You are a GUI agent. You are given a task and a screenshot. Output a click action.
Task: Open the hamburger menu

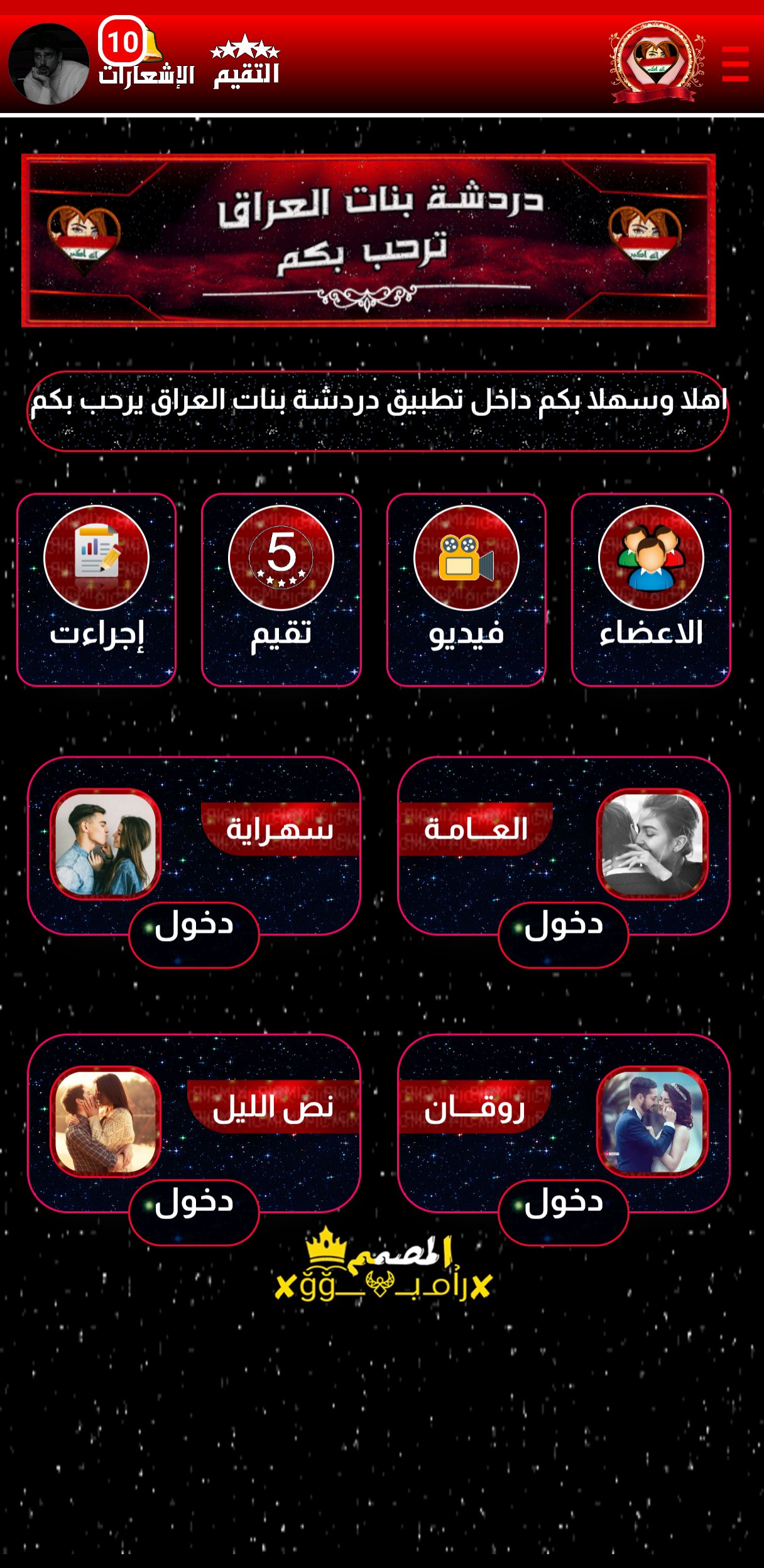(735, 63)
